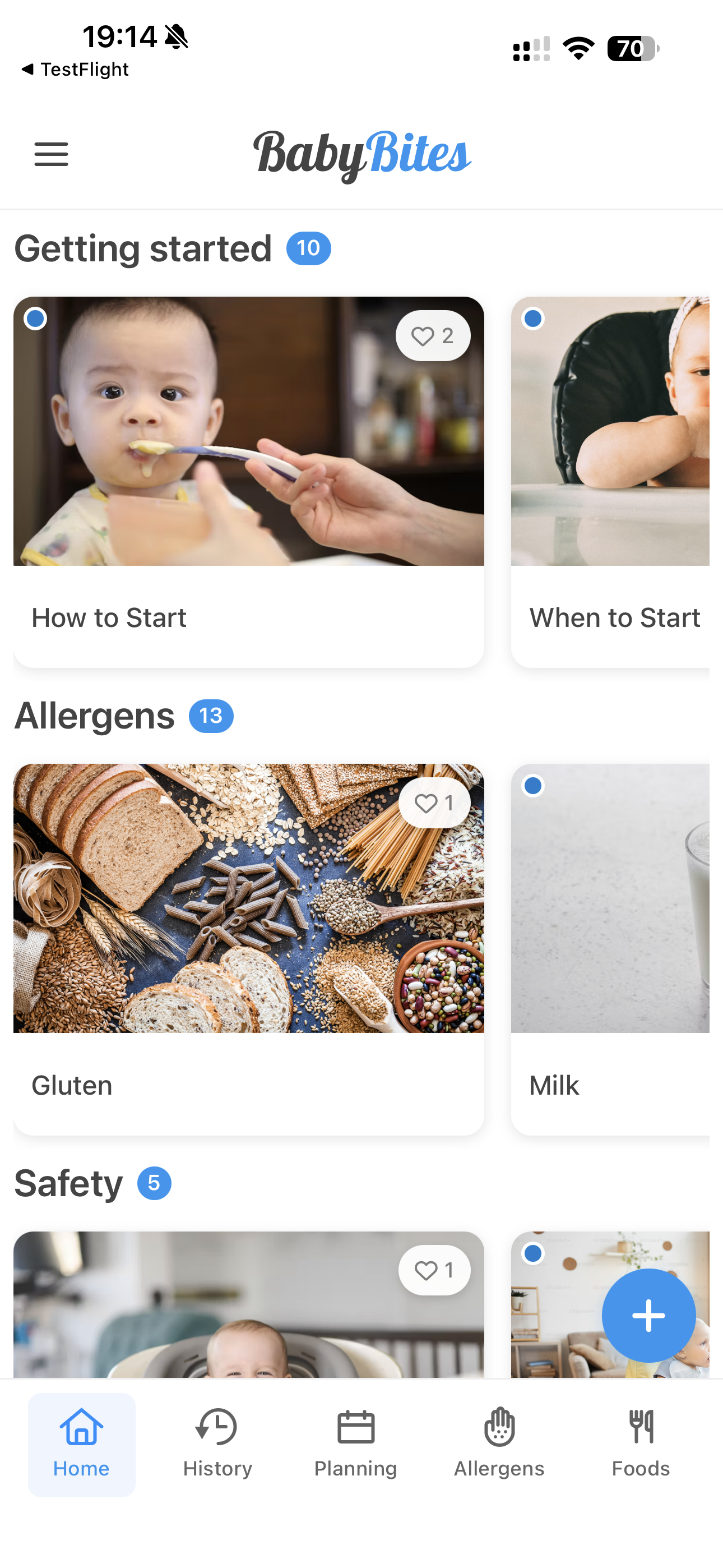
Task: Open the Allergens tab
Action: click(499, 1444)
